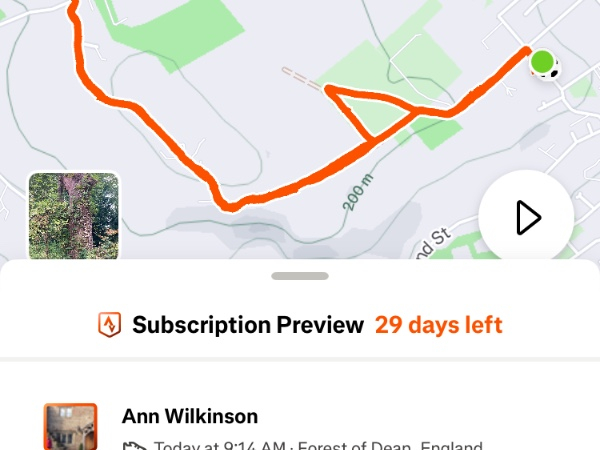Viewport: 600px width, 450px height.
Task: Play the route flyover animation
Action: tap(526, 217)
